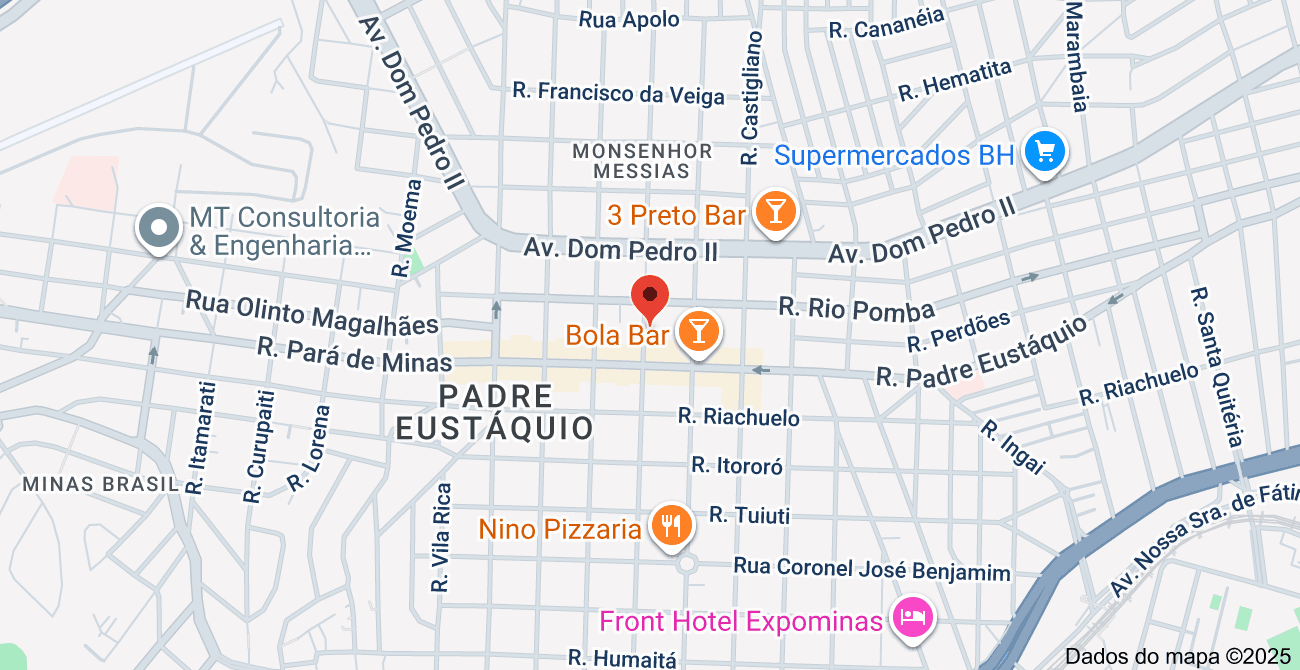This screenshot has width=1300, height=670.
Task: Tap the red location pin marker
Action: pos(651,297)
